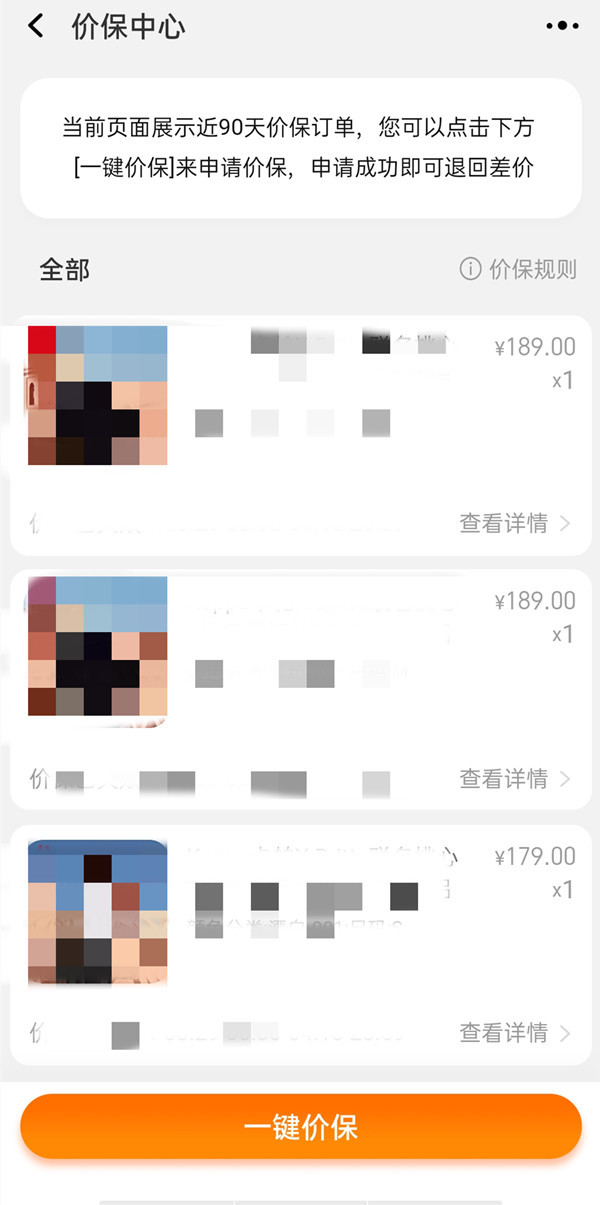View 查看详情 for the ¥179.00 order

click(514, 1032)
